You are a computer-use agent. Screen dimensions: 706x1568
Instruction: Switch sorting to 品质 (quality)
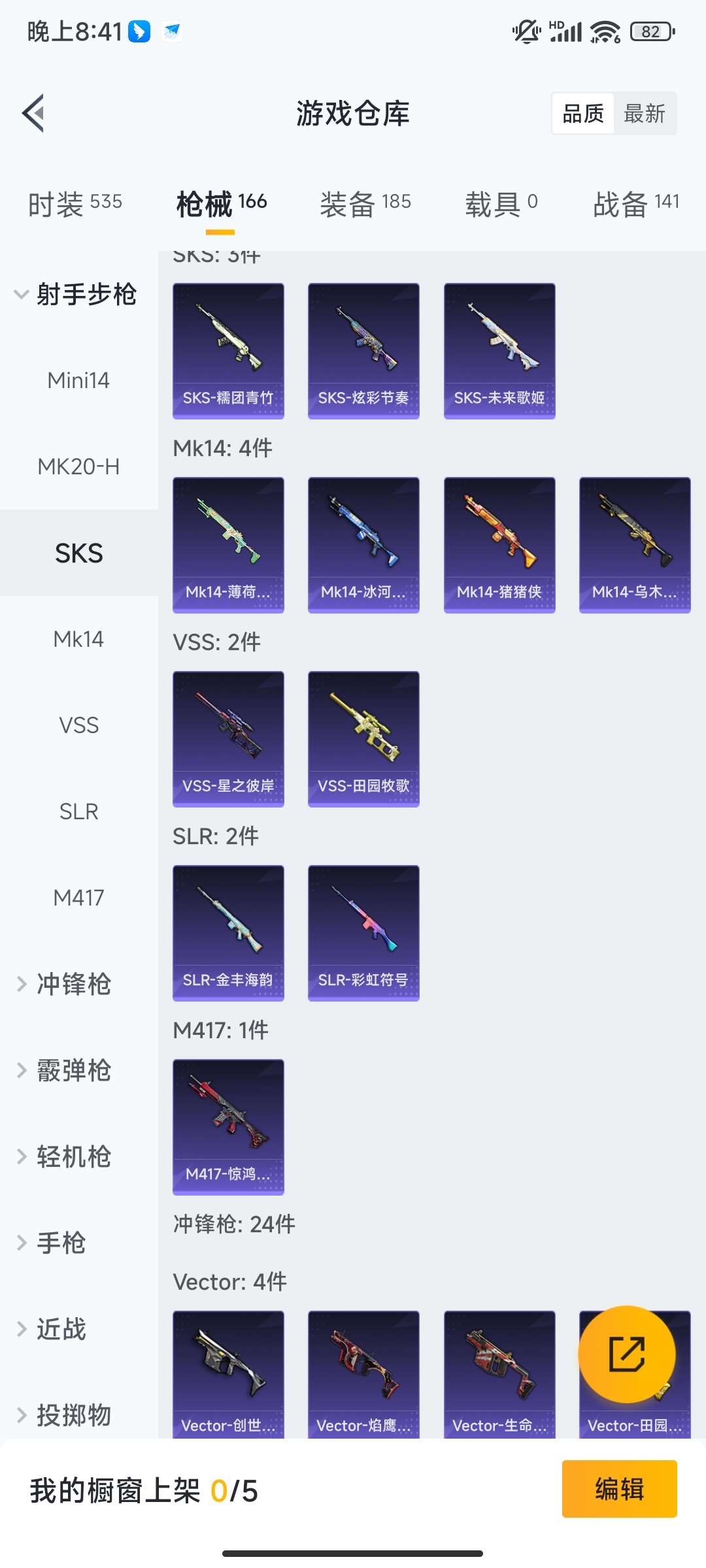click(x=582, y=113)
